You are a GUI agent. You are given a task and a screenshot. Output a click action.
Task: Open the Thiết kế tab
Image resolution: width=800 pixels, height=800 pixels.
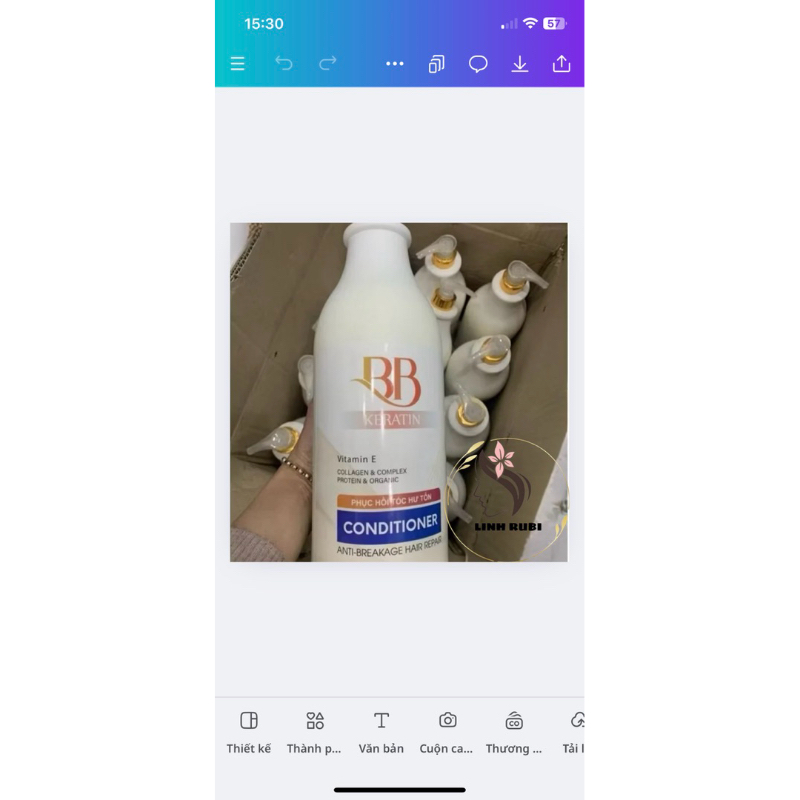click(x=249, y=731)
